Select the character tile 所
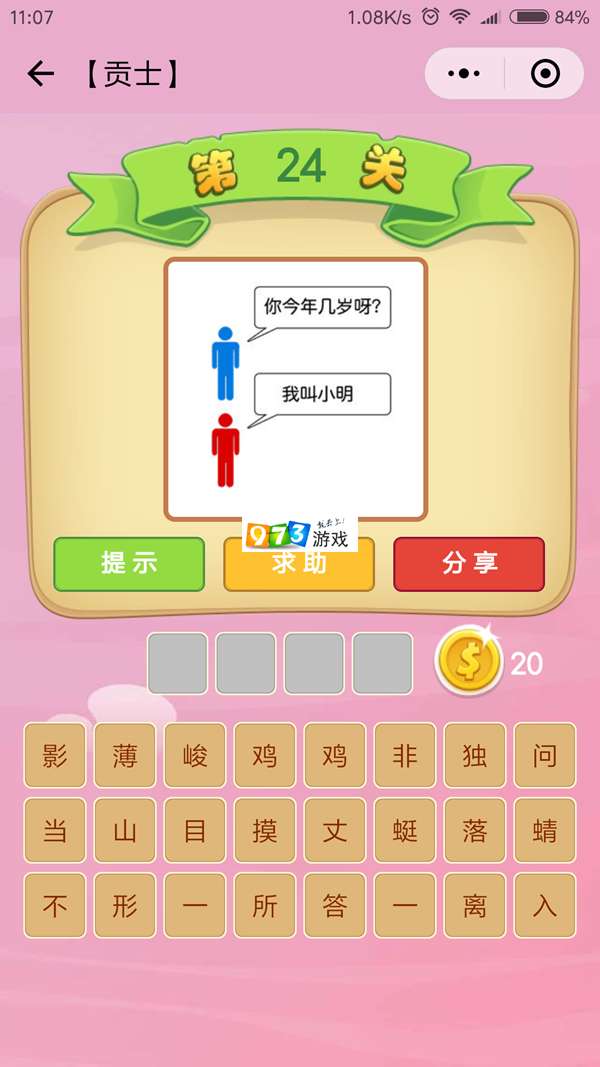The image size is (600, 1067). pyautogui.click(x=265, y=906)
